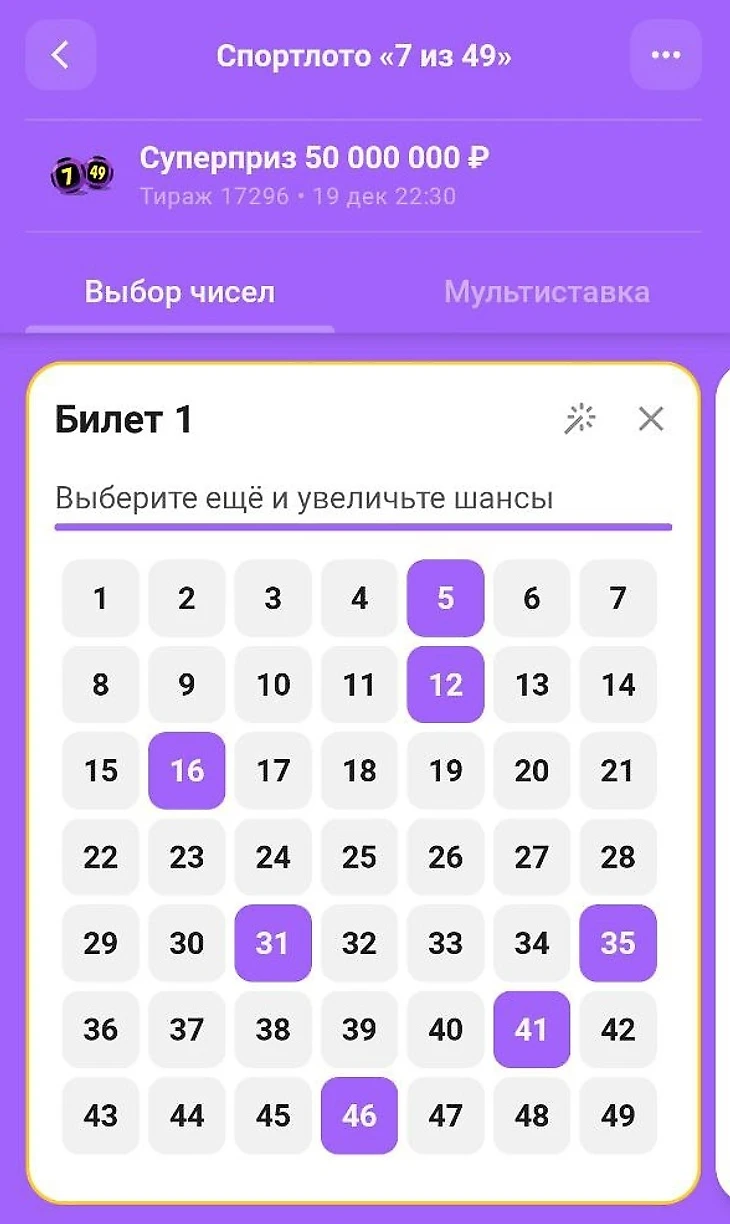Deselect number 5 in the grid
Screen dimensions: 730x1224
coord(445,598)
